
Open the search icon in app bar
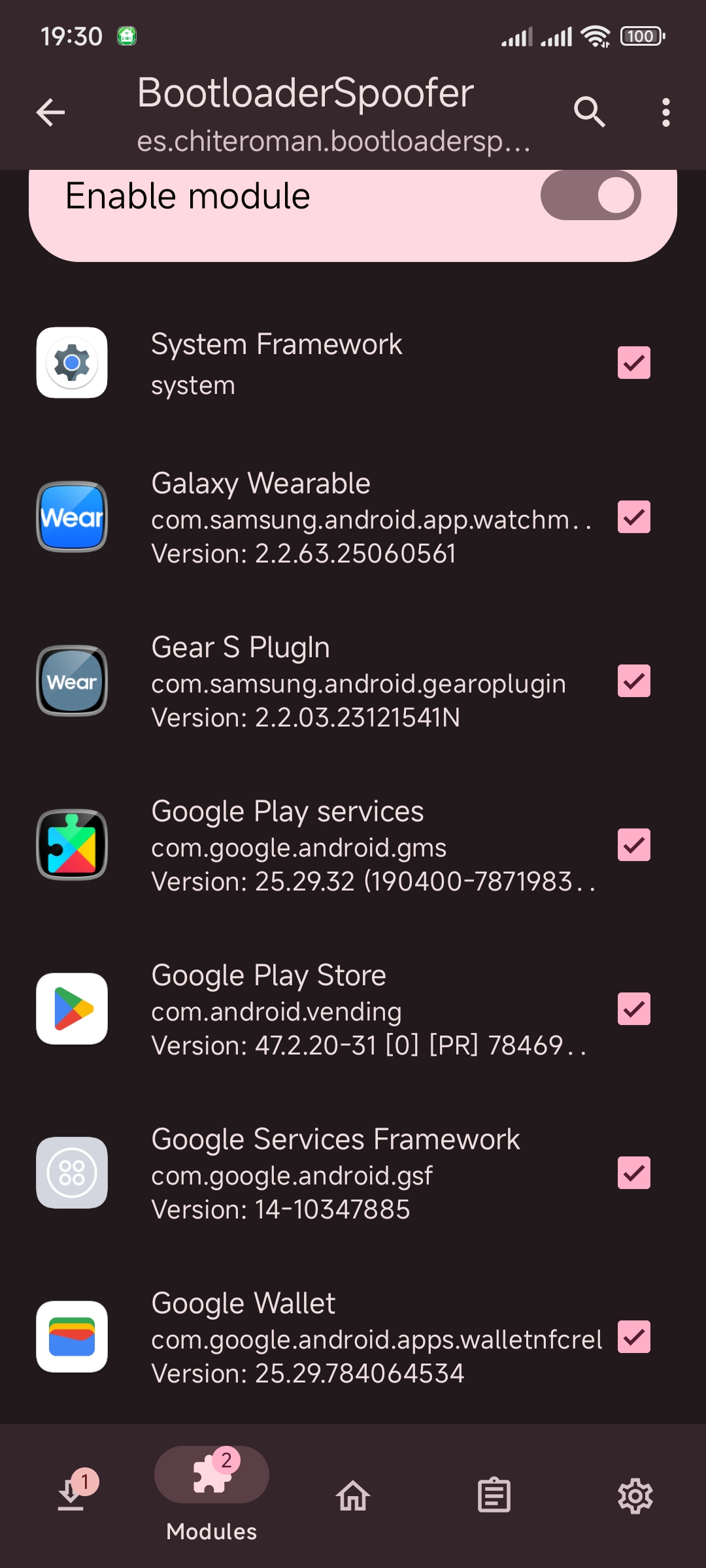pyautogui.click(x=590, y=112)
